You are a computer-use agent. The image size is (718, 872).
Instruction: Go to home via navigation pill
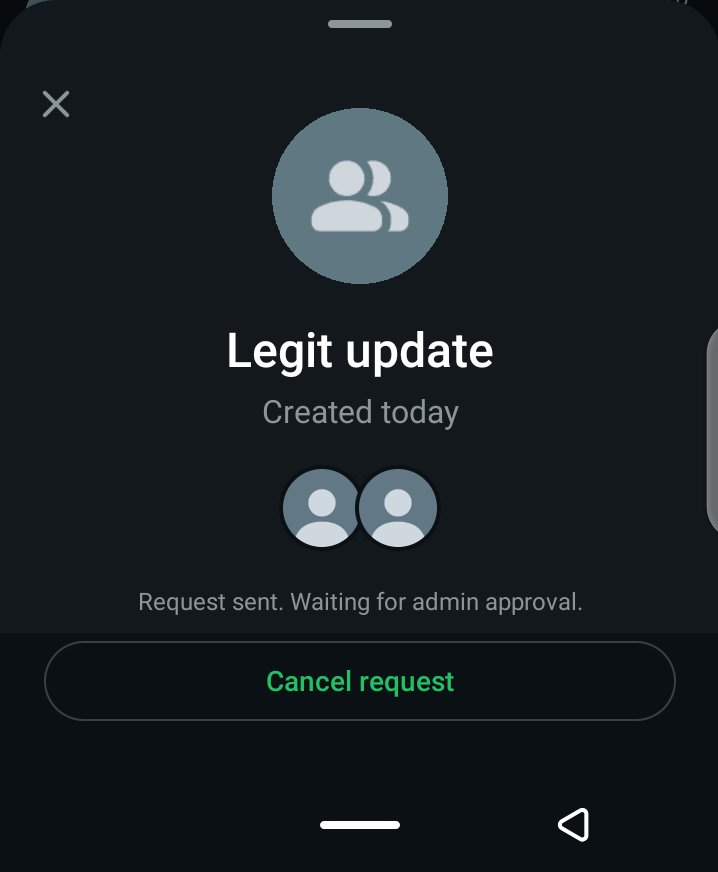click(x=360, y=825)
